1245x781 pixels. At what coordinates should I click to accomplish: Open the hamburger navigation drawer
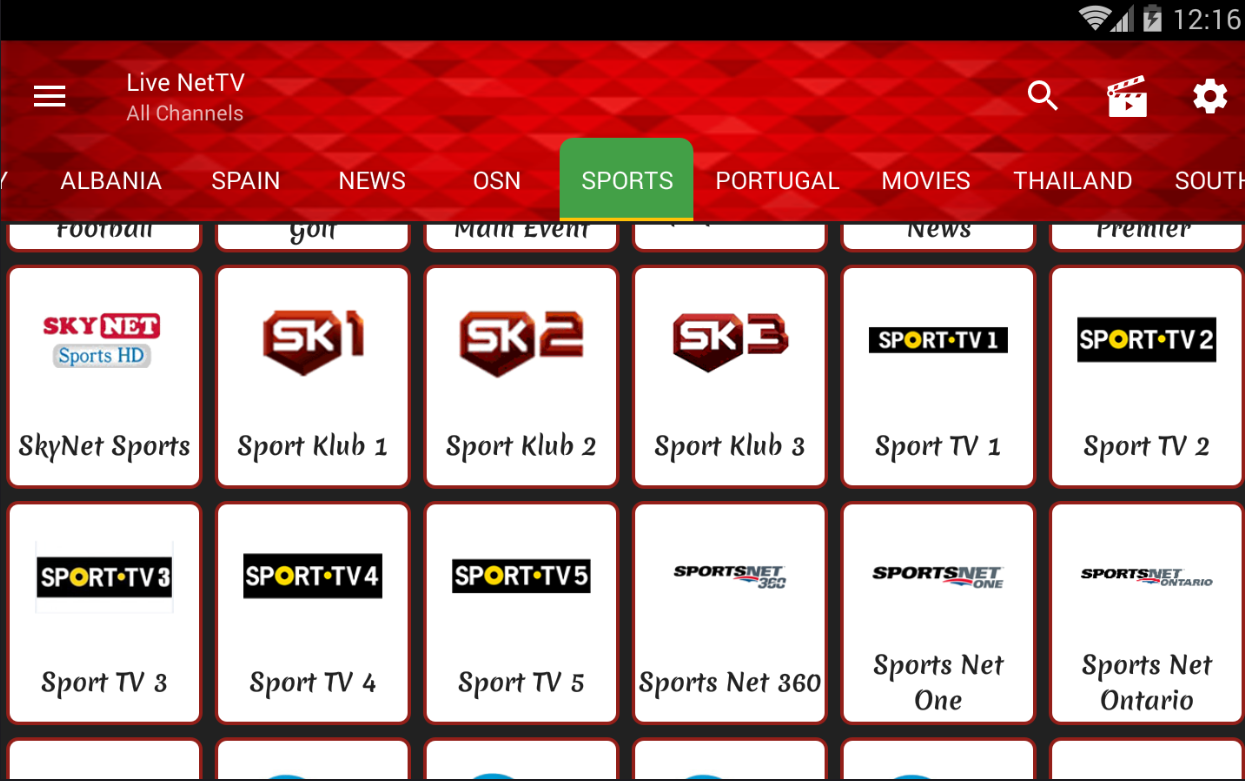click(49, 96)
